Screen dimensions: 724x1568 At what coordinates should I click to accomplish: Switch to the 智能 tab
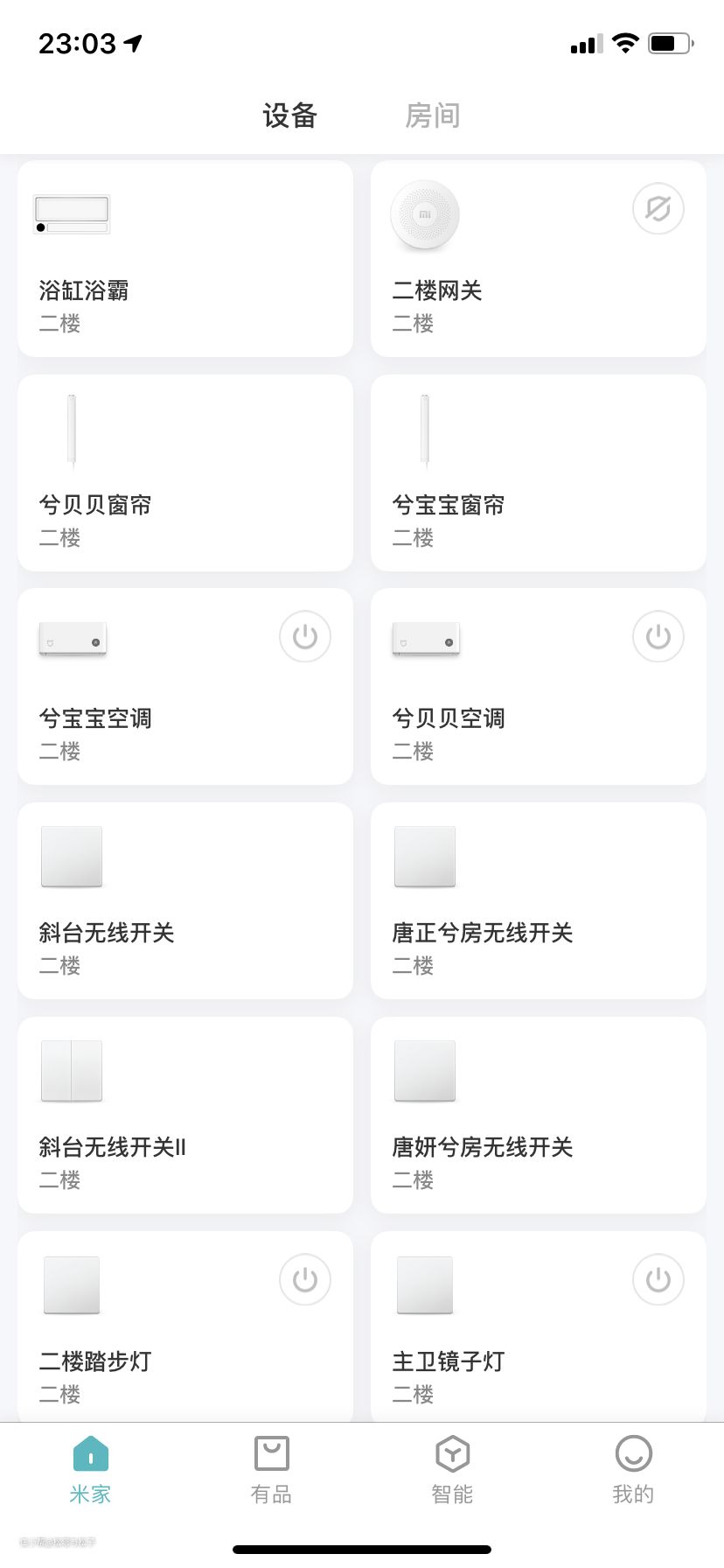coord(452,1470)
